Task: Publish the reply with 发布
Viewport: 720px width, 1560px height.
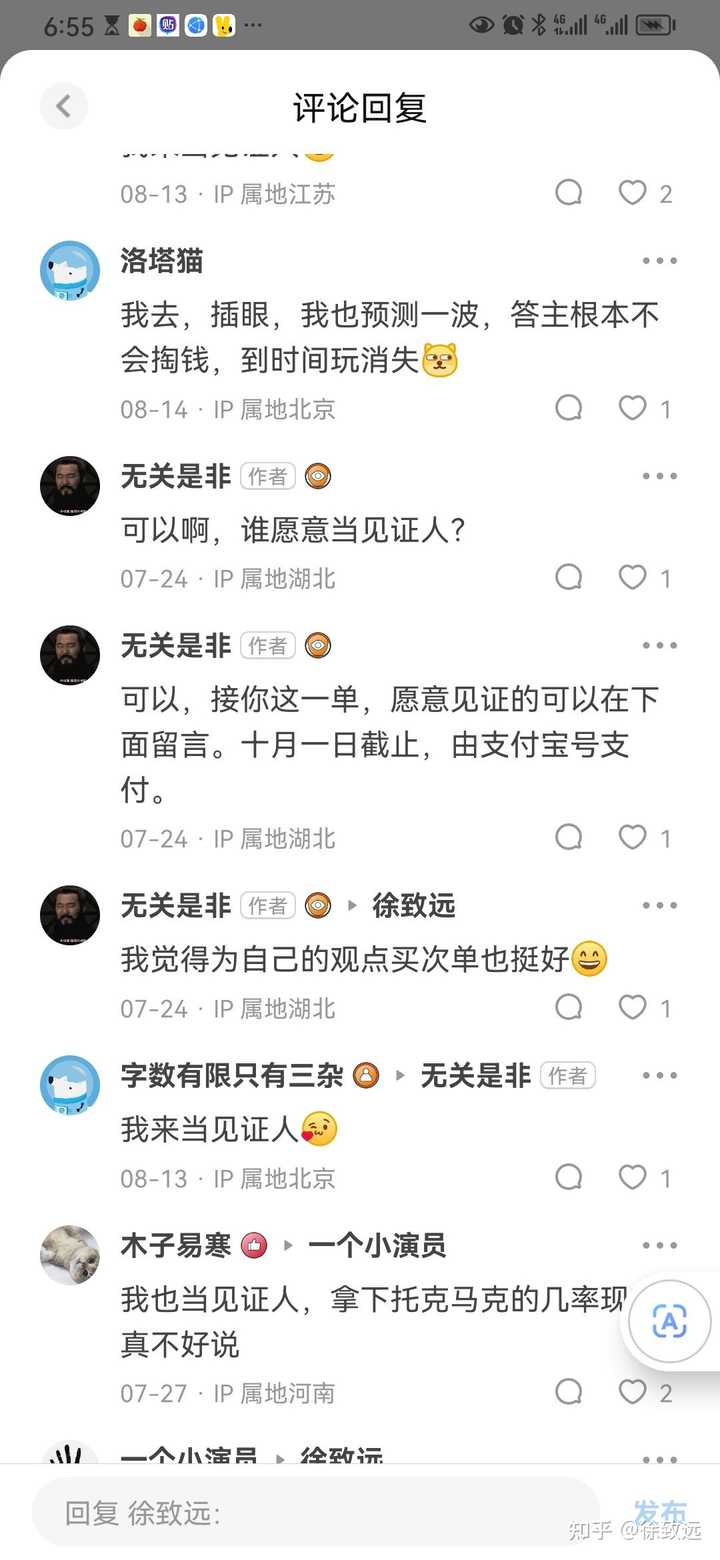Action: [661, 1513]
